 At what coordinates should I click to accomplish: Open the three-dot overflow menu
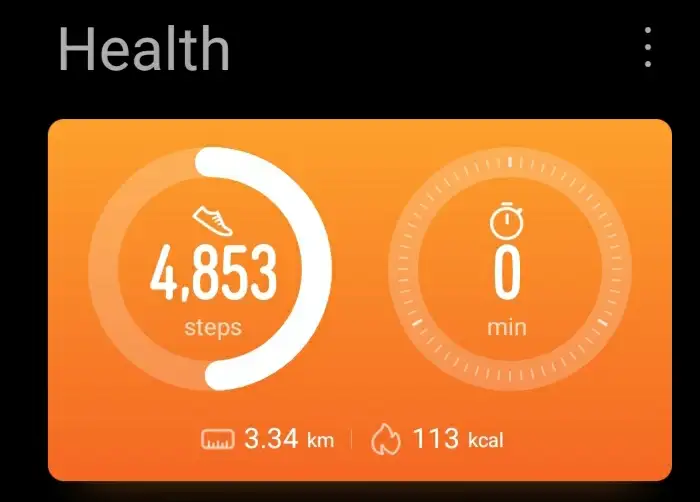coord(648,48)
